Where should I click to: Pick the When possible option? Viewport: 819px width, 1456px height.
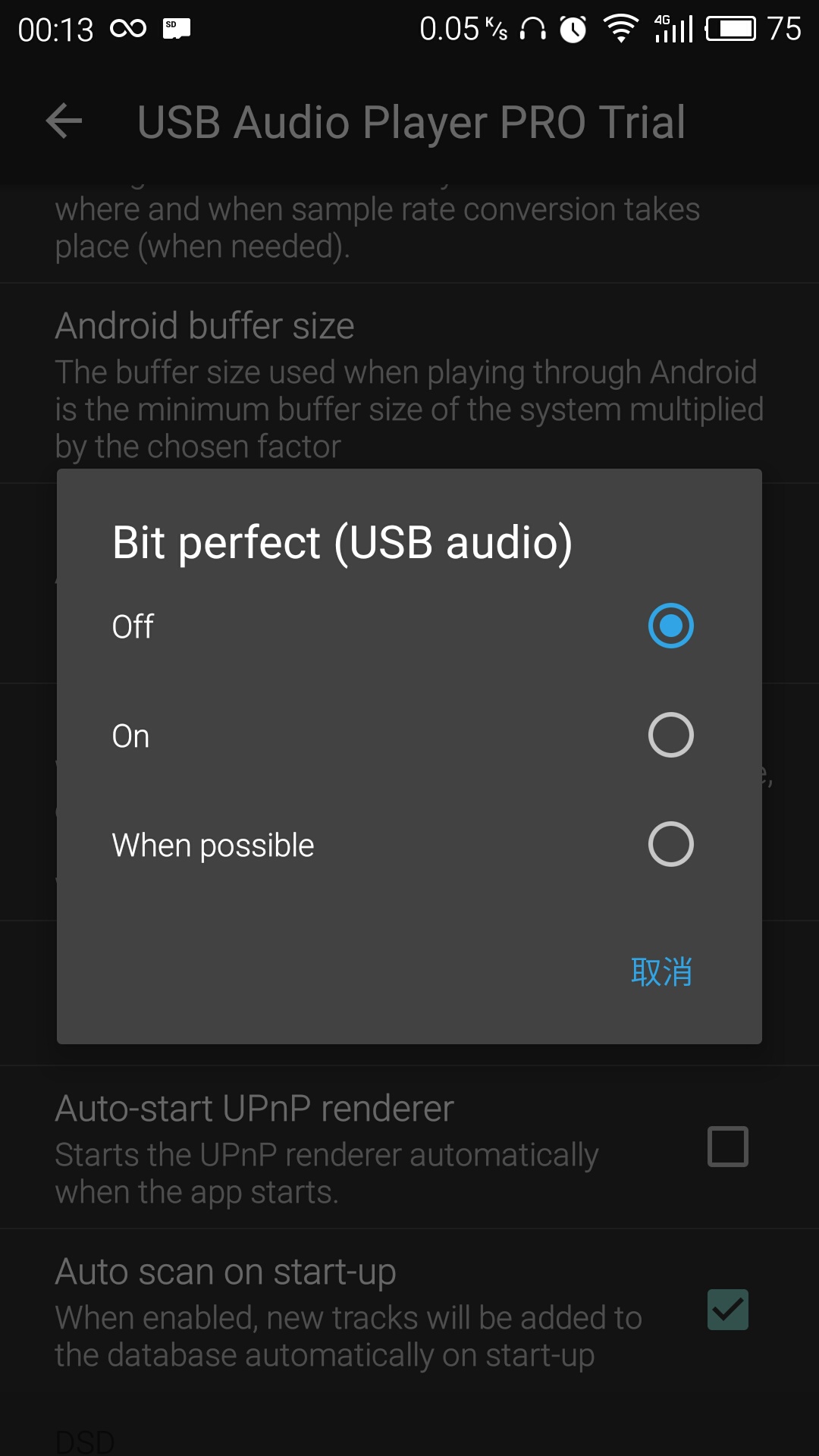point(670,844)
